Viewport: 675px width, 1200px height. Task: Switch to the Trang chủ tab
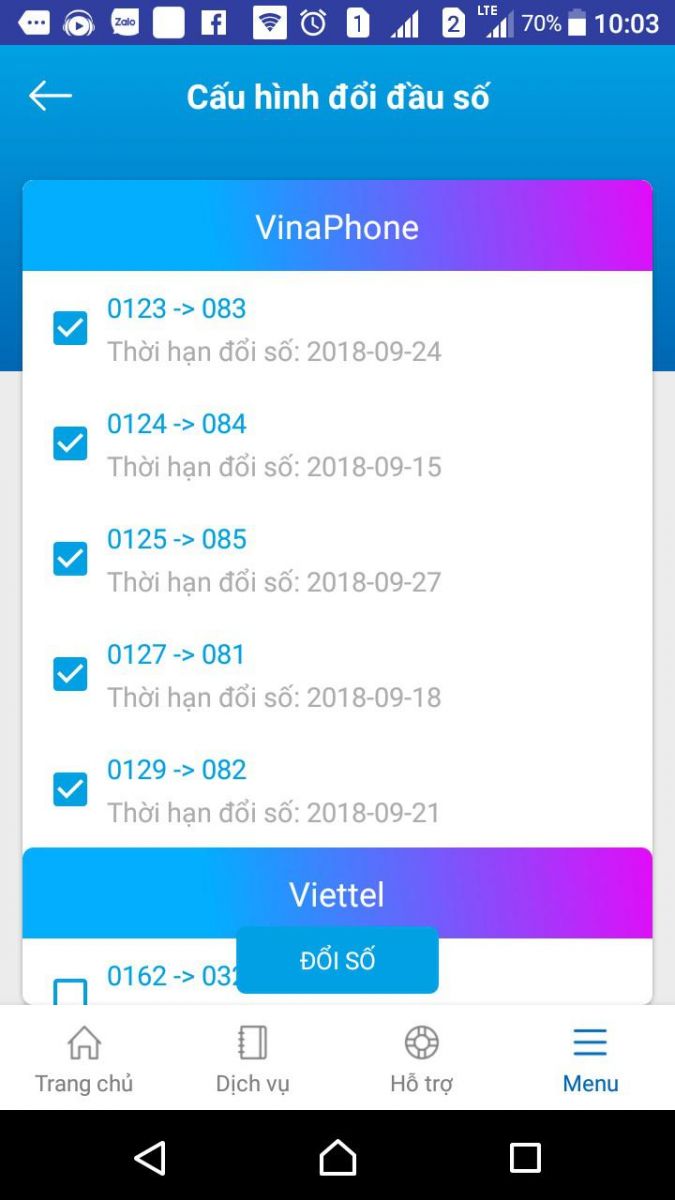click(x=84, y=1058)
